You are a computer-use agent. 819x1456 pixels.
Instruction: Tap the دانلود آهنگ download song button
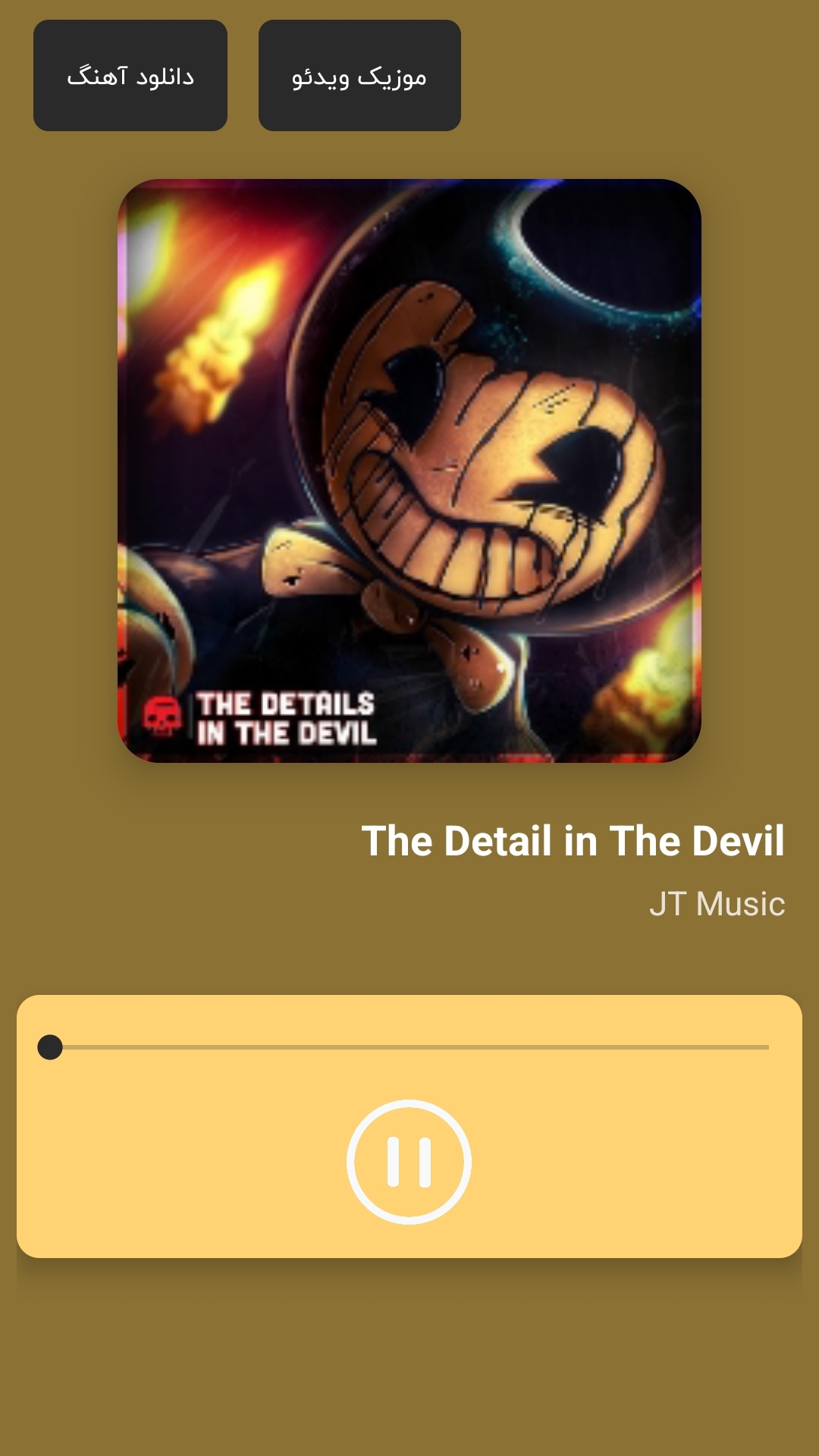pyautogui.click(x=130, y=76)
